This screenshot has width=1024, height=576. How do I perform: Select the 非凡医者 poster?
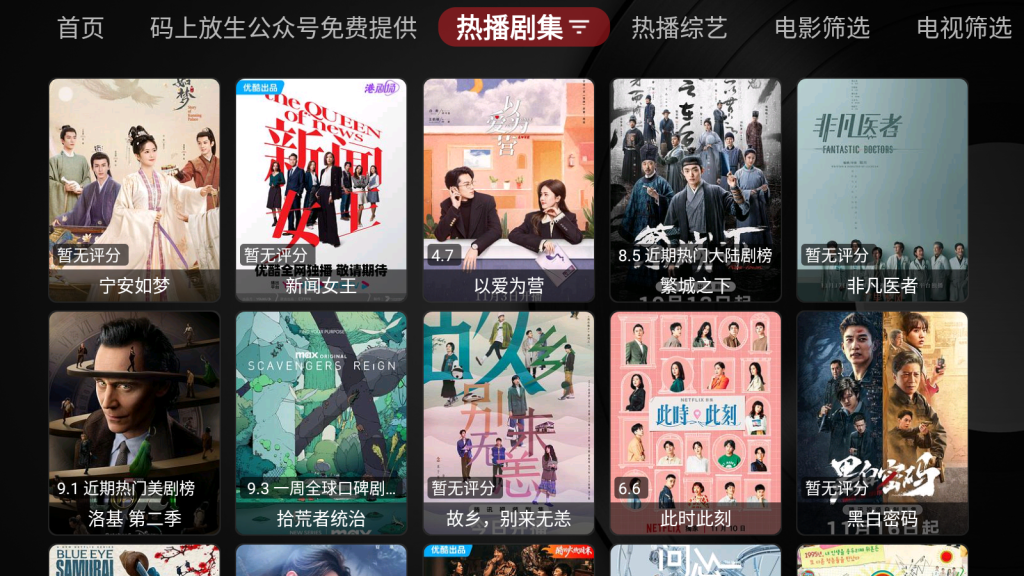point(882,190)
